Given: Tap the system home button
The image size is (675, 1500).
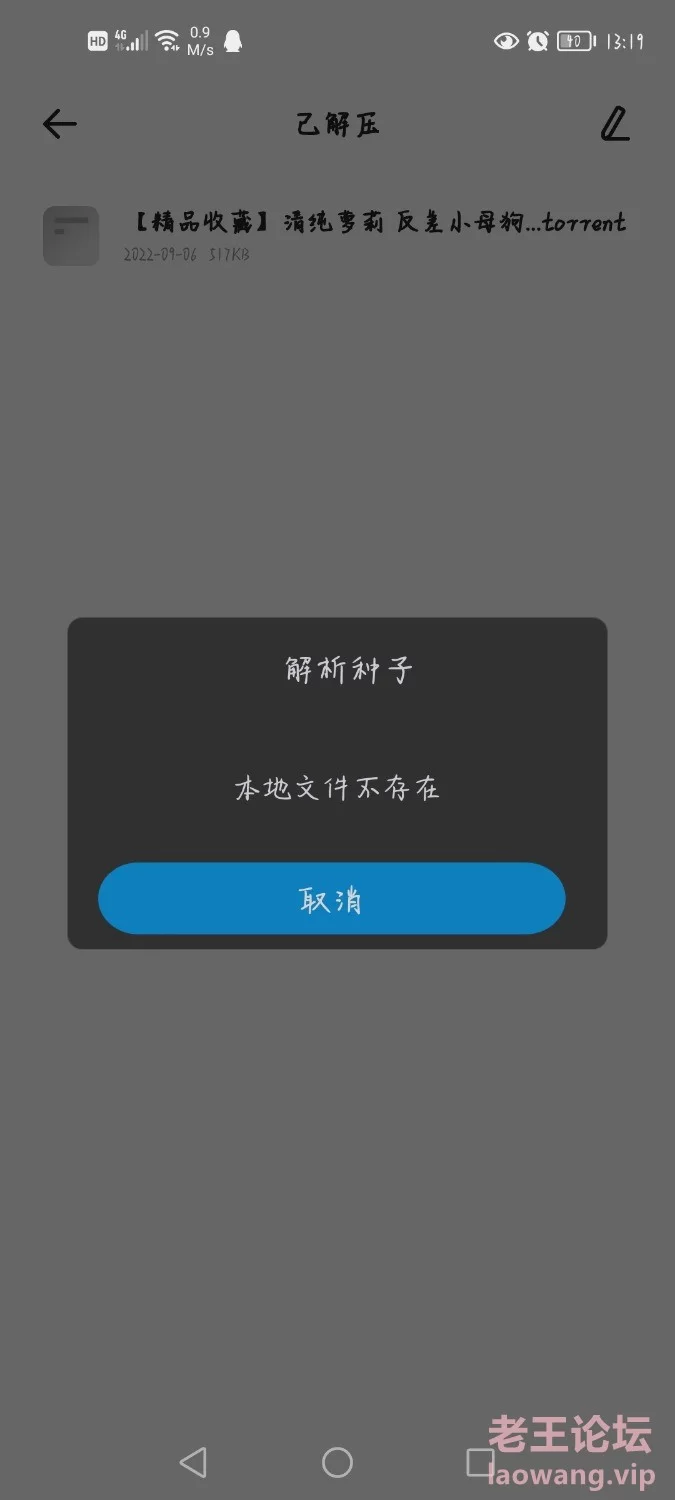Looking at the screenshot, I should pos(337,1463).
